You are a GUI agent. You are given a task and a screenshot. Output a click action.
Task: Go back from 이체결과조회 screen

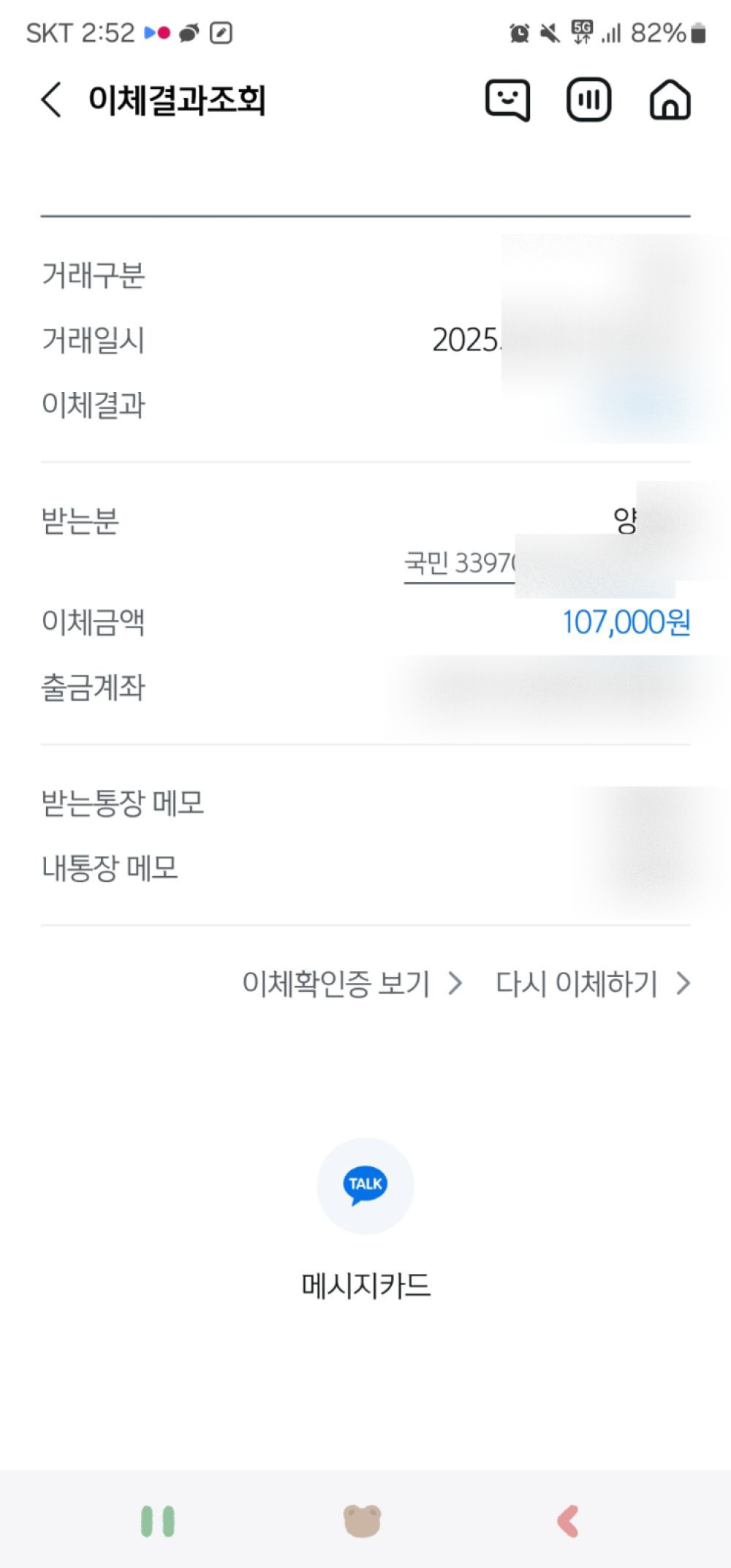pyautogui.click(x=51, y=99)
